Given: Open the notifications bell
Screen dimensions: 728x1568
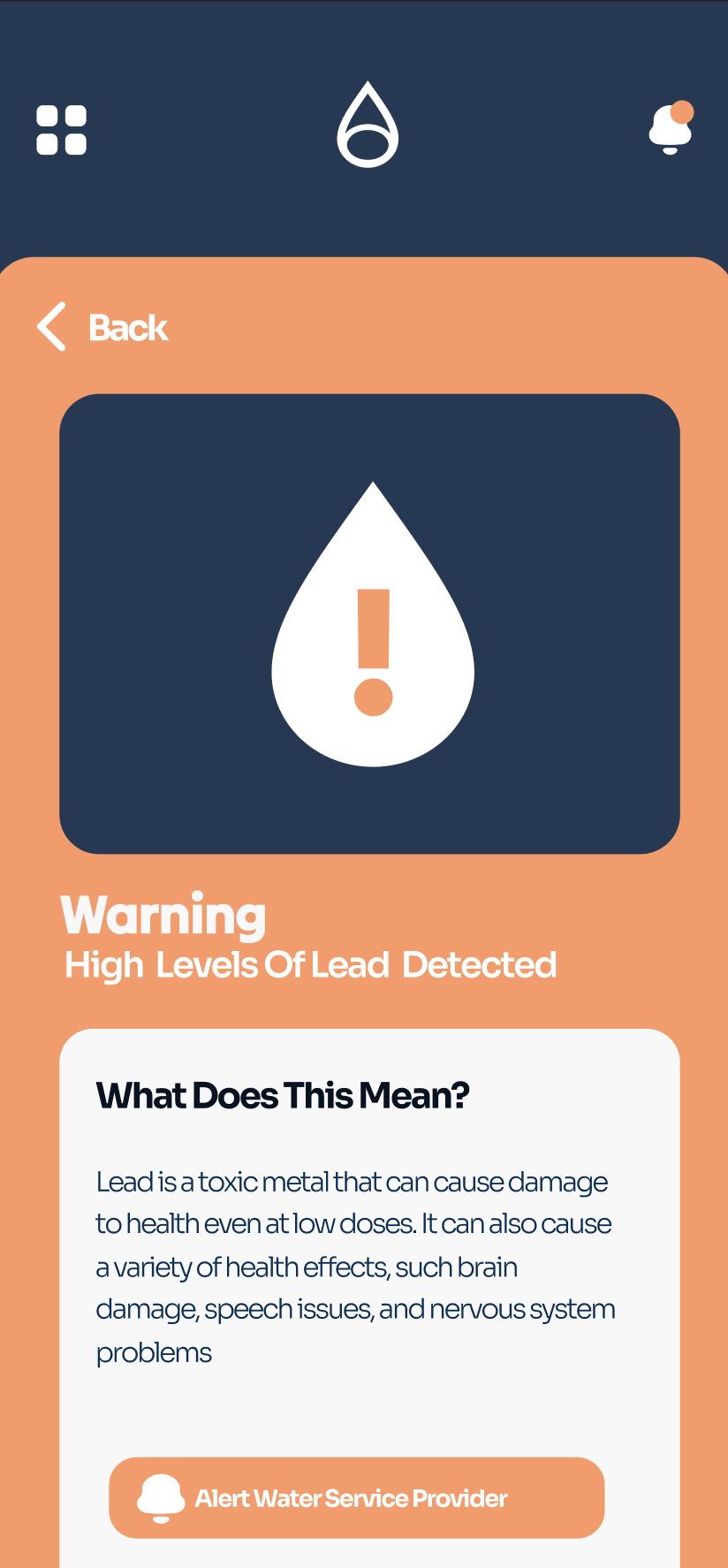Looking at the screenshot, I should (670, 130).
